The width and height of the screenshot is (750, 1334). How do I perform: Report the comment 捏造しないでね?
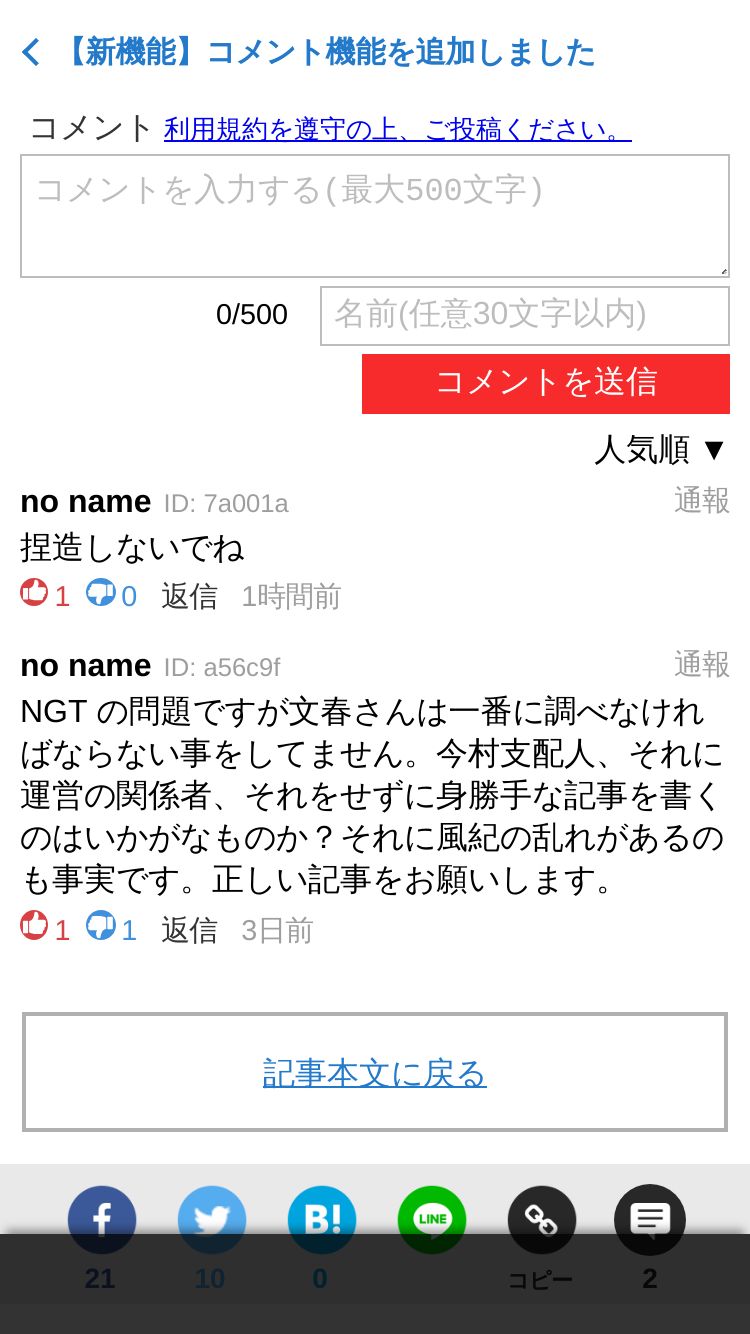702,500
